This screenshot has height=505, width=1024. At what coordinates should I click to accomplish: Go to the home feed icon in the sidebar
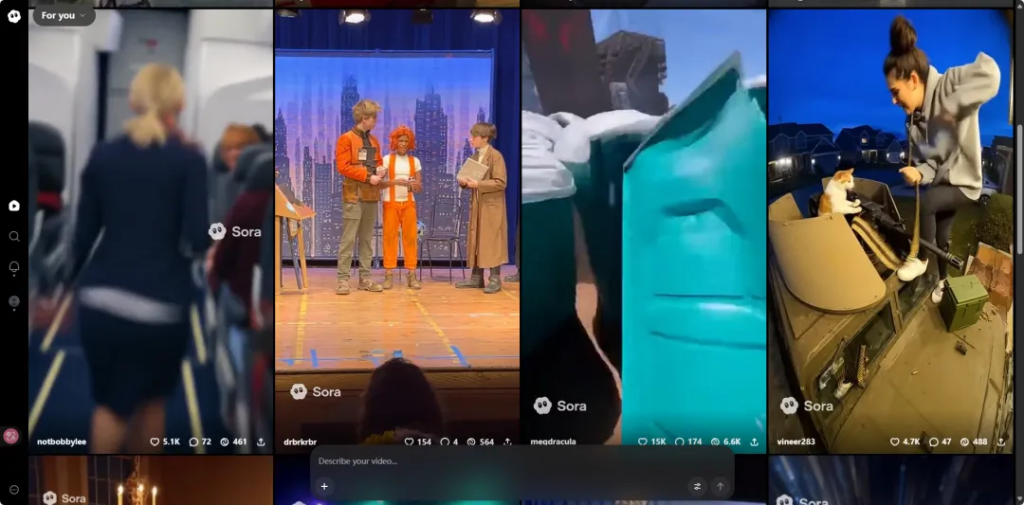(14, 206)
